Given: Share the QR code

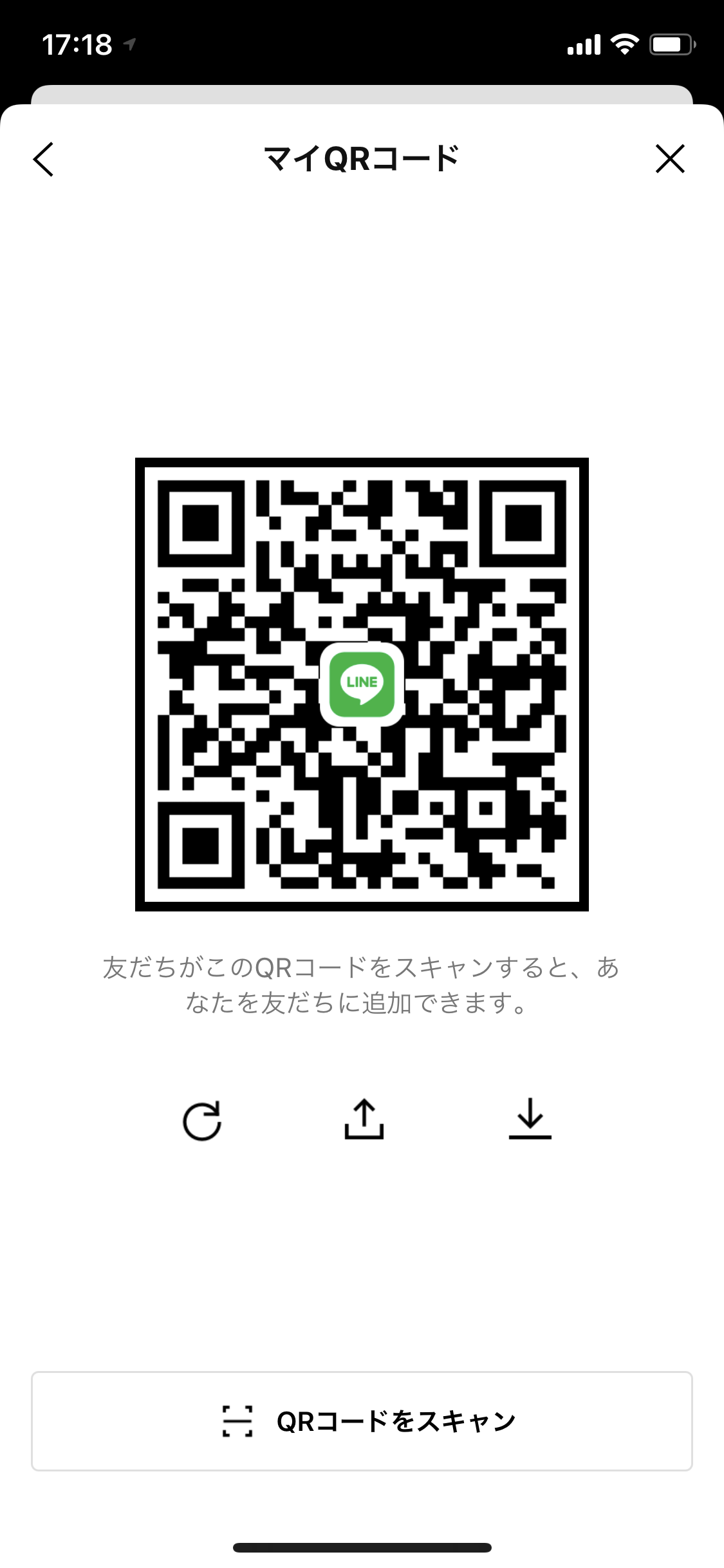Looking at the screenshot, I should [364, 1119].
